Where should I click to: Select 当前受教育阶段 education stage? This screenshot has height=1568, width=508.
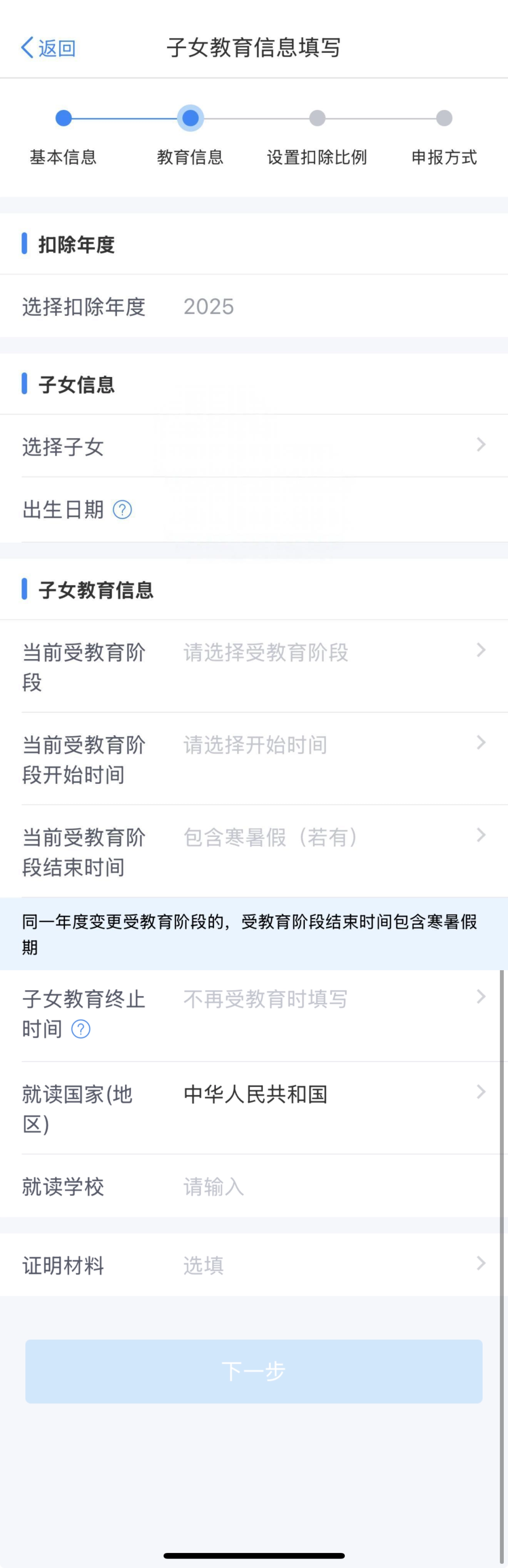tap(328, 652)
